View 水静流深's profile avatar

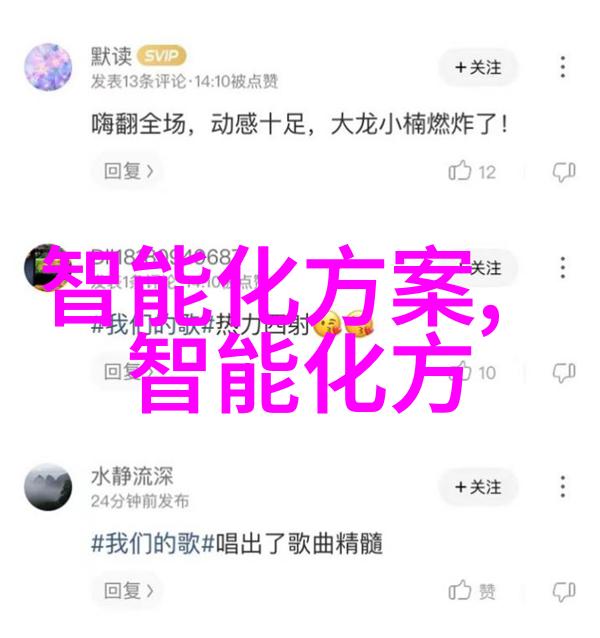pos(47,485)
